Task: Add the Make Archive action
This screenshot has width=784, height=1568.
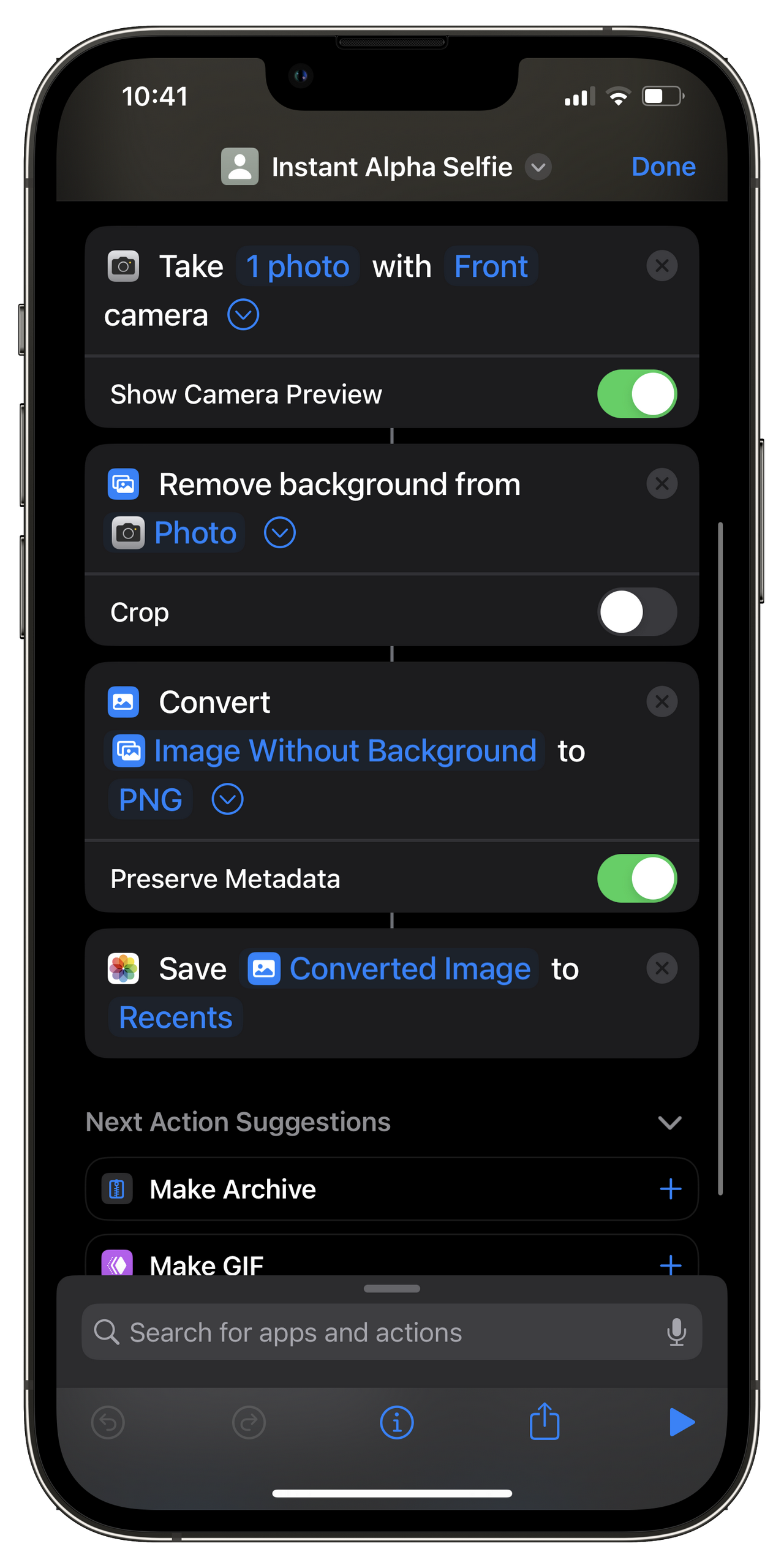Action: (671, 1189)
